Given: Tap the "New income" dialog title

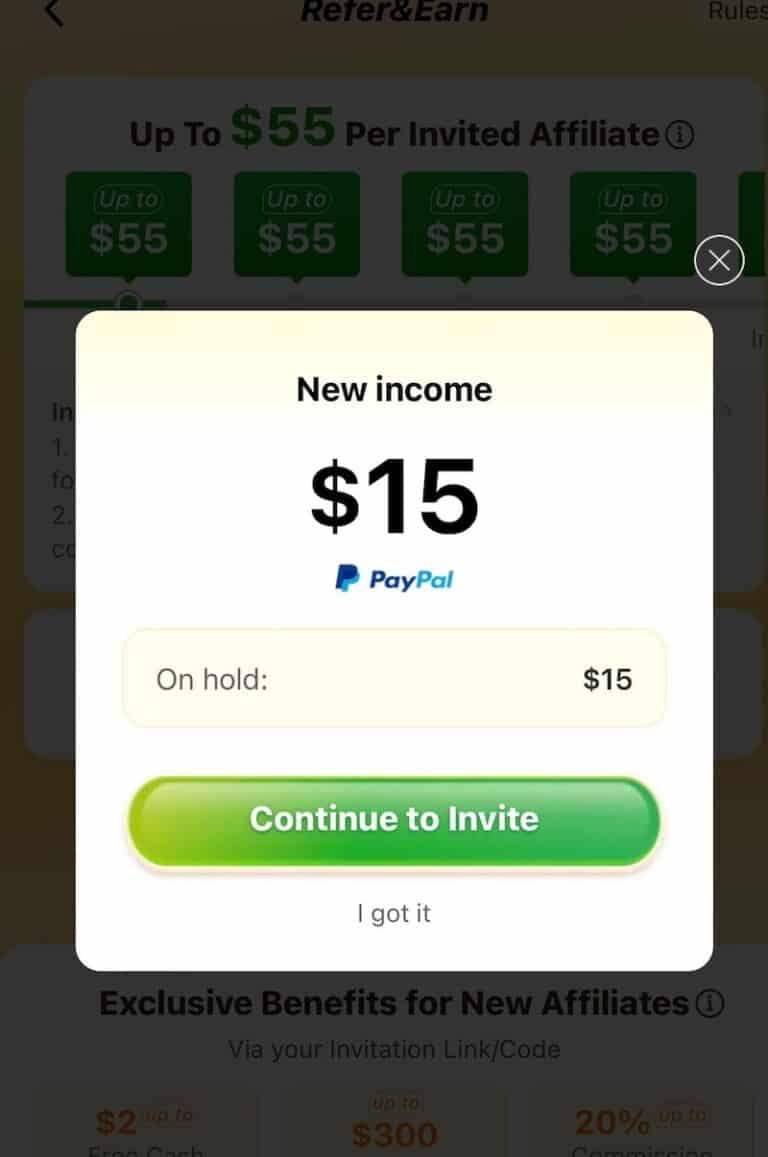Looking at the screenshot, I should point(393,389).
